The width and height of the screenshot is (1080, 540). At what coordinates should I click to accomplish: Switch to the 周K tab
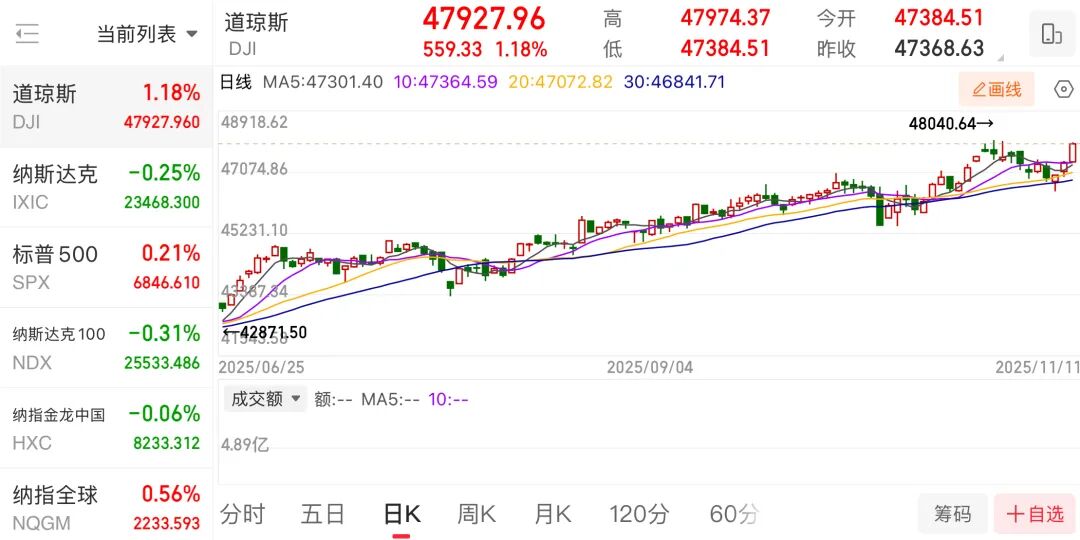(476, 515)
